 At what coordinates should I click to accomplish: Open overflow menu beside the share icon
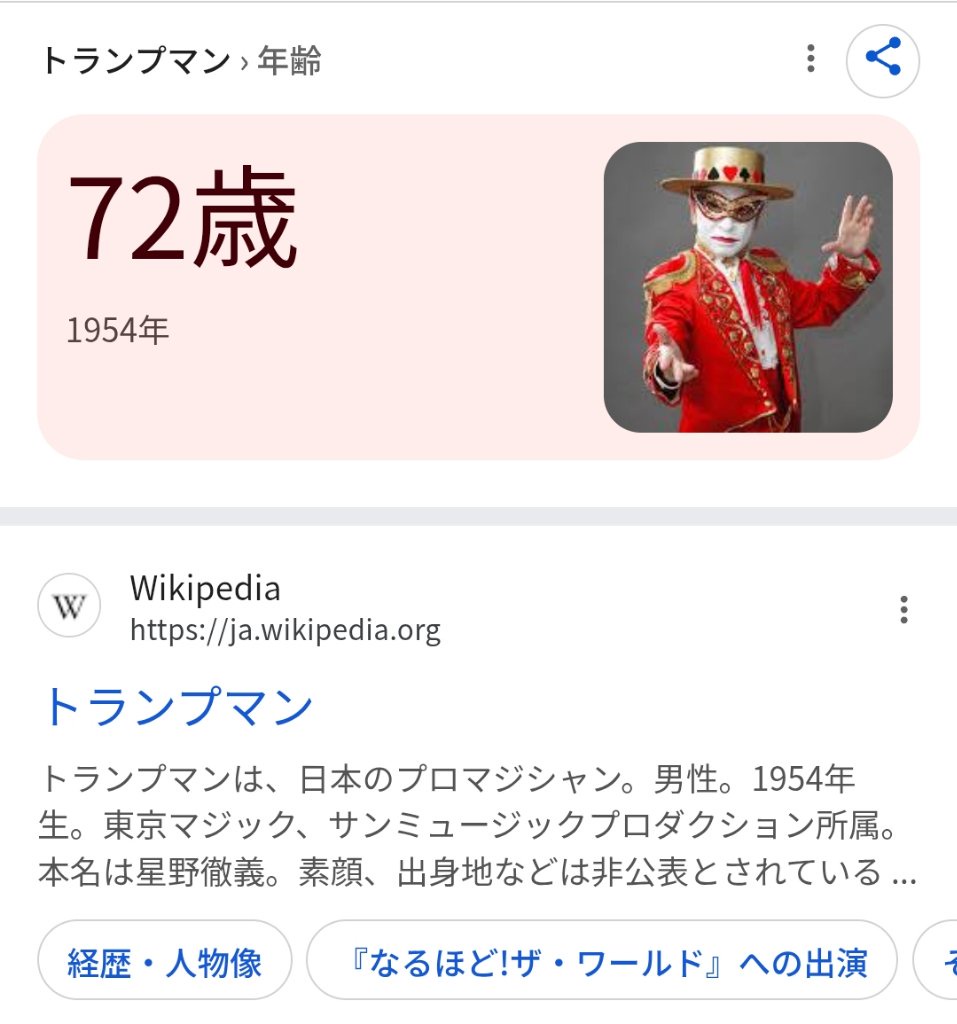click(811, 60)
